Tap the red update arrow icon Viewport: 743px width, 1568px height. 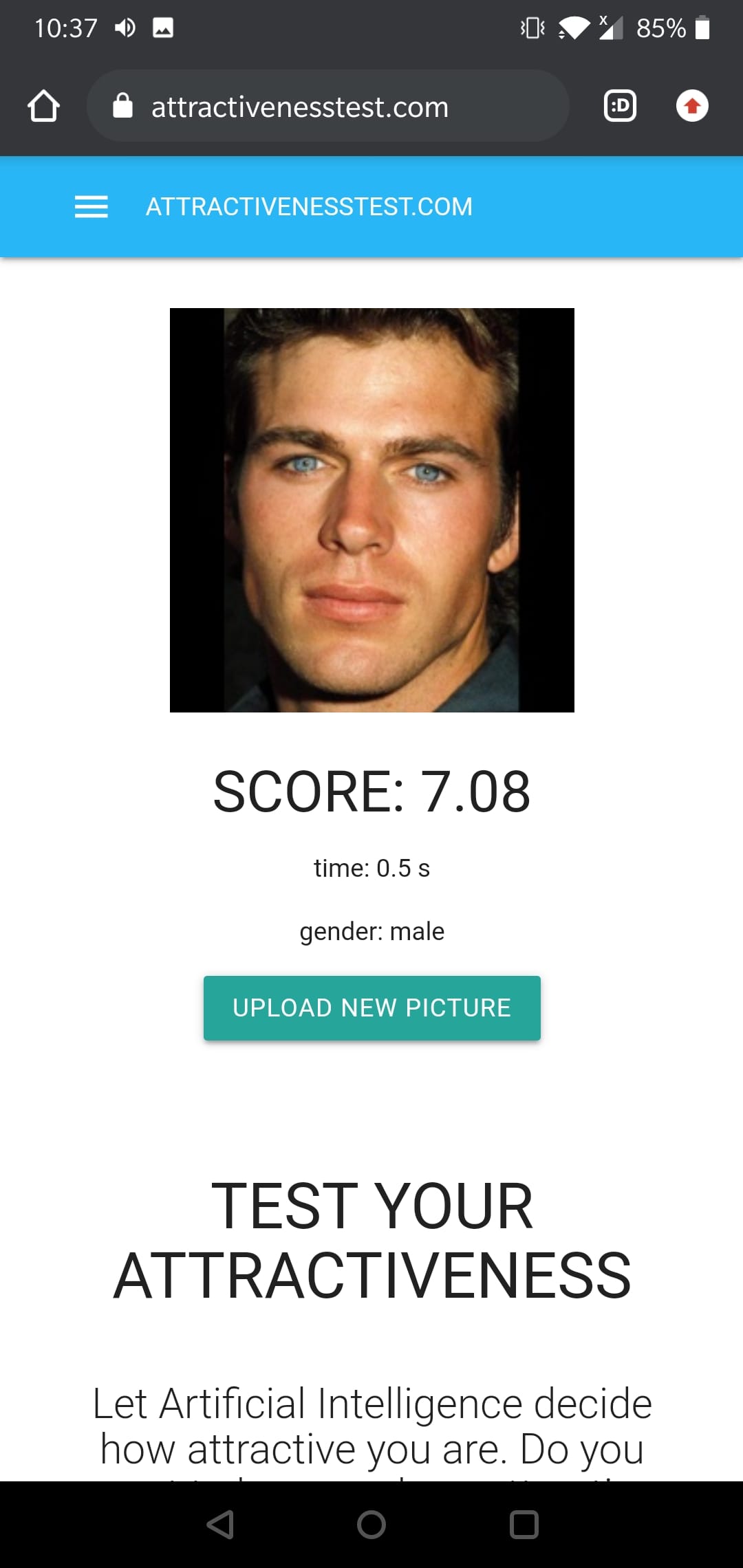(x=692, y=106)
